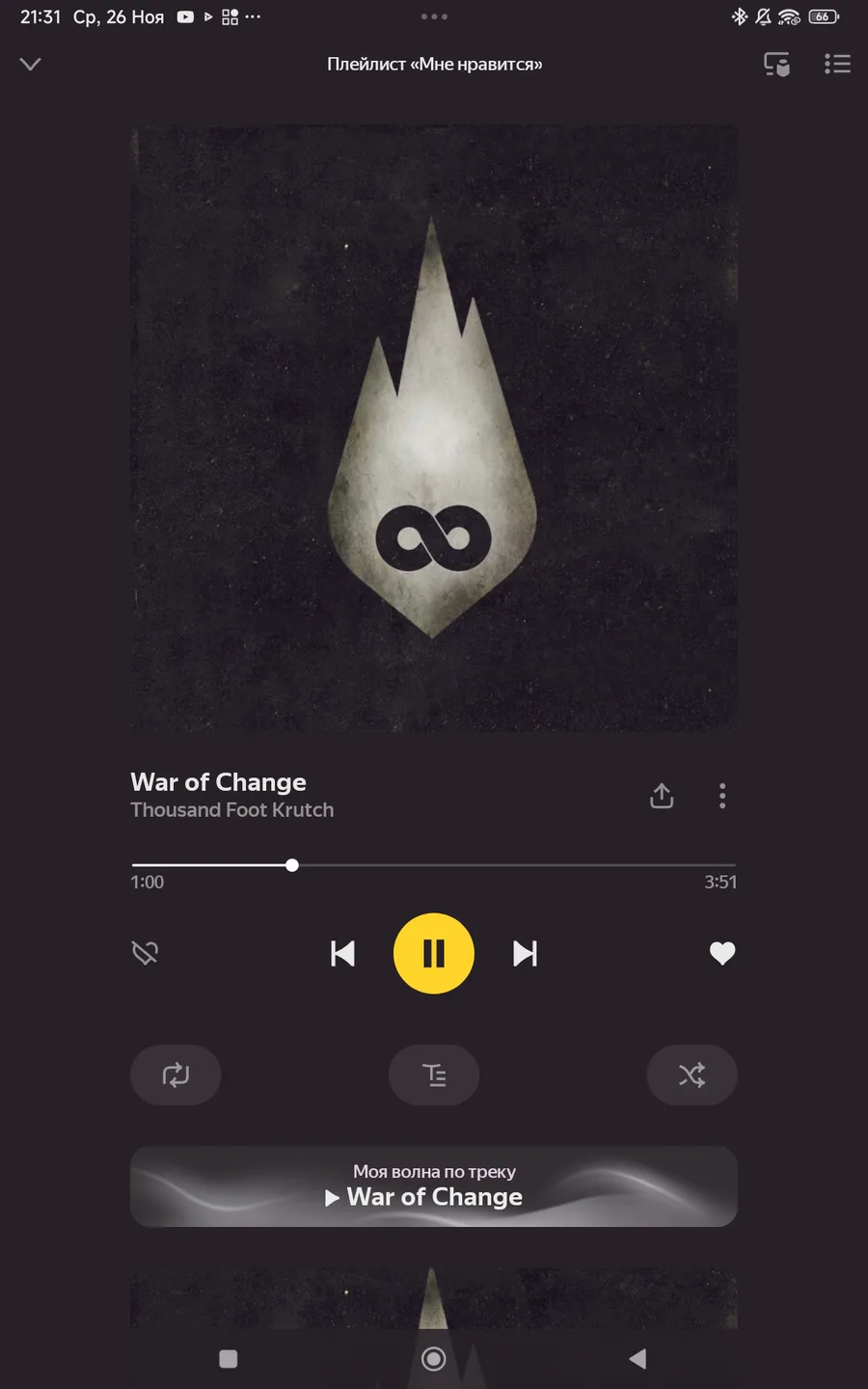Skip to the next track
The height and width of the screenshot is (1389, 868).
(x=525, y=953)
